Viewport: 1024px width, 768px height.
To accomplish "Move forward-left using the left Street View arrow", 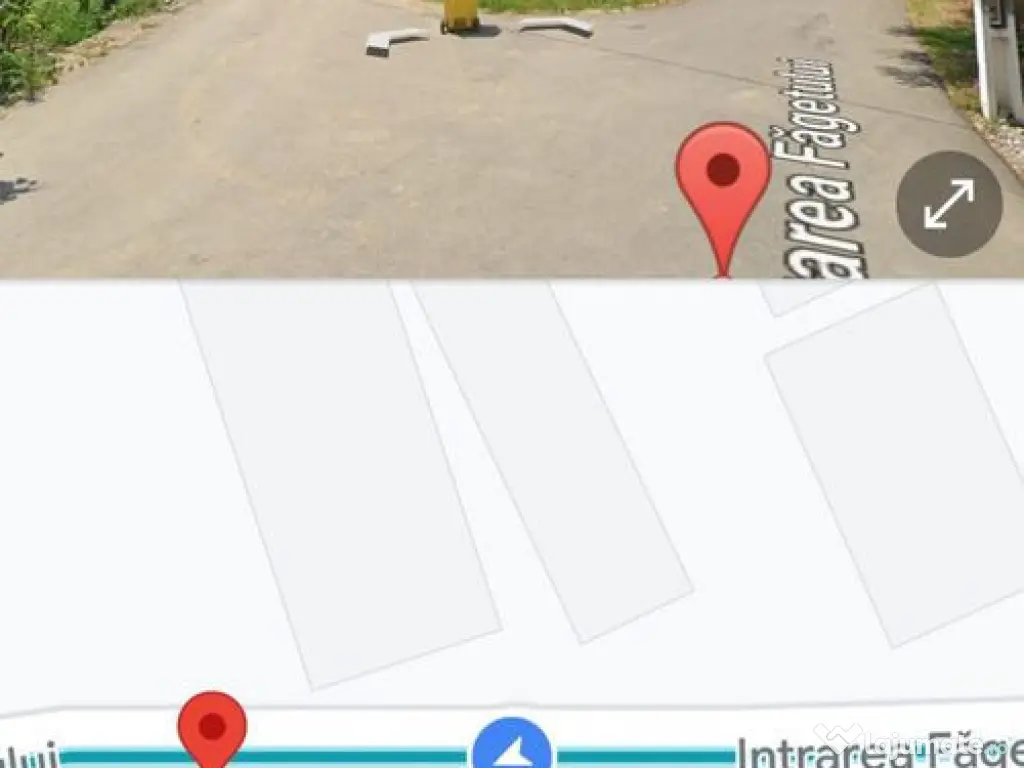I will pos(397,41).
